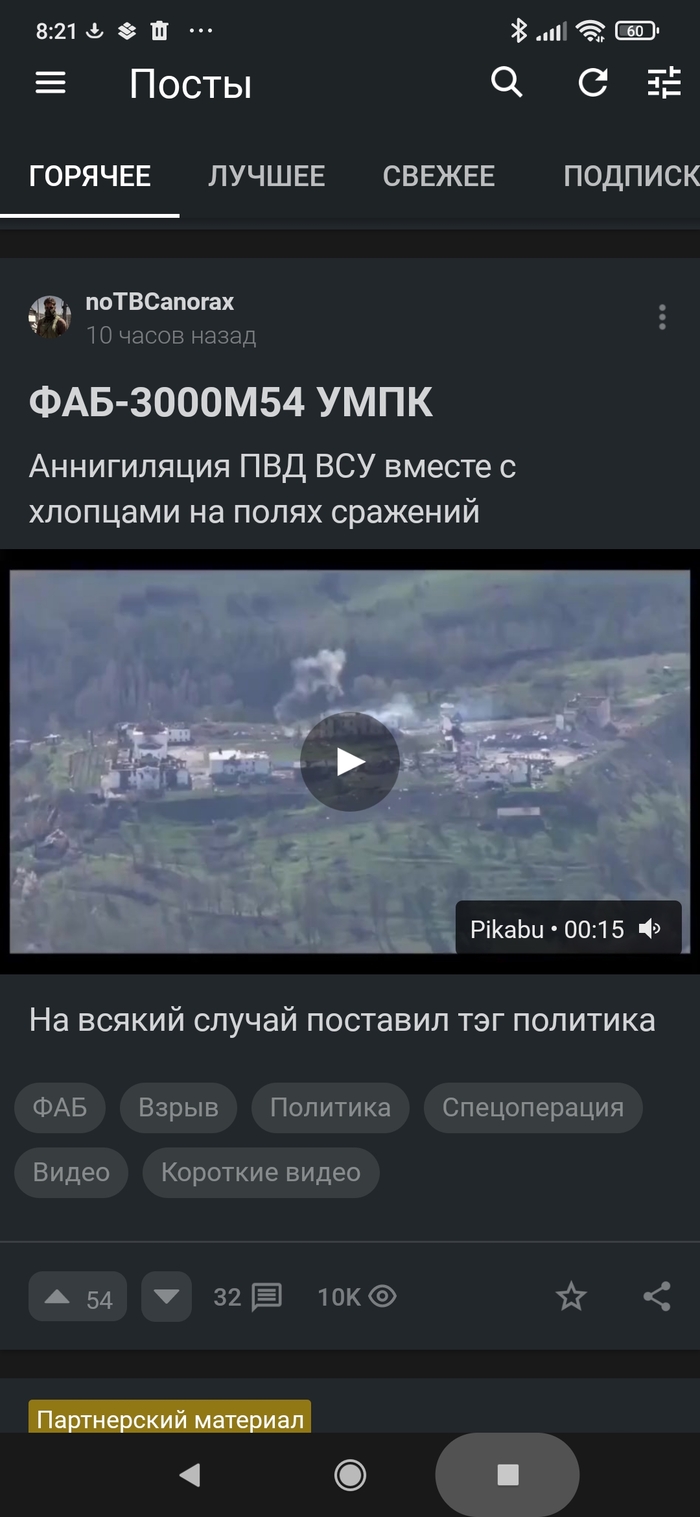Open the Подписки tab
Image resolution: width=700 pixels, height=1517 pixels.
630,176
